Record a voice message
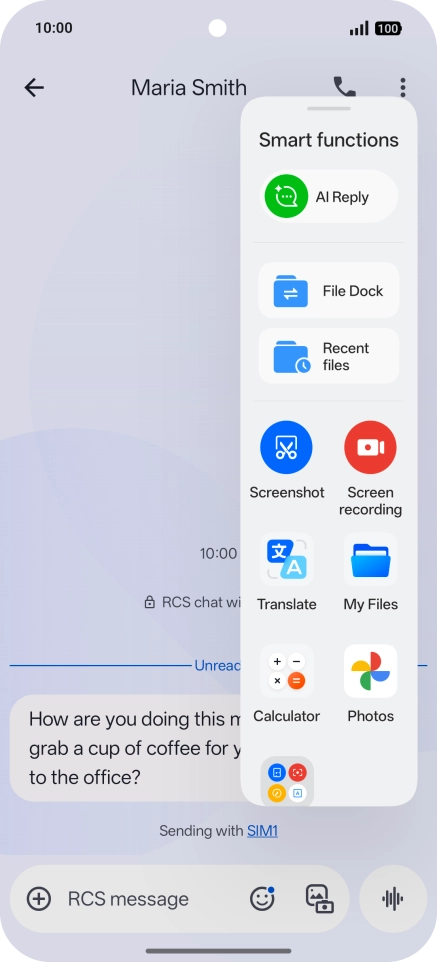The height and width of the screenshot is (962, 437). point(393,899)
